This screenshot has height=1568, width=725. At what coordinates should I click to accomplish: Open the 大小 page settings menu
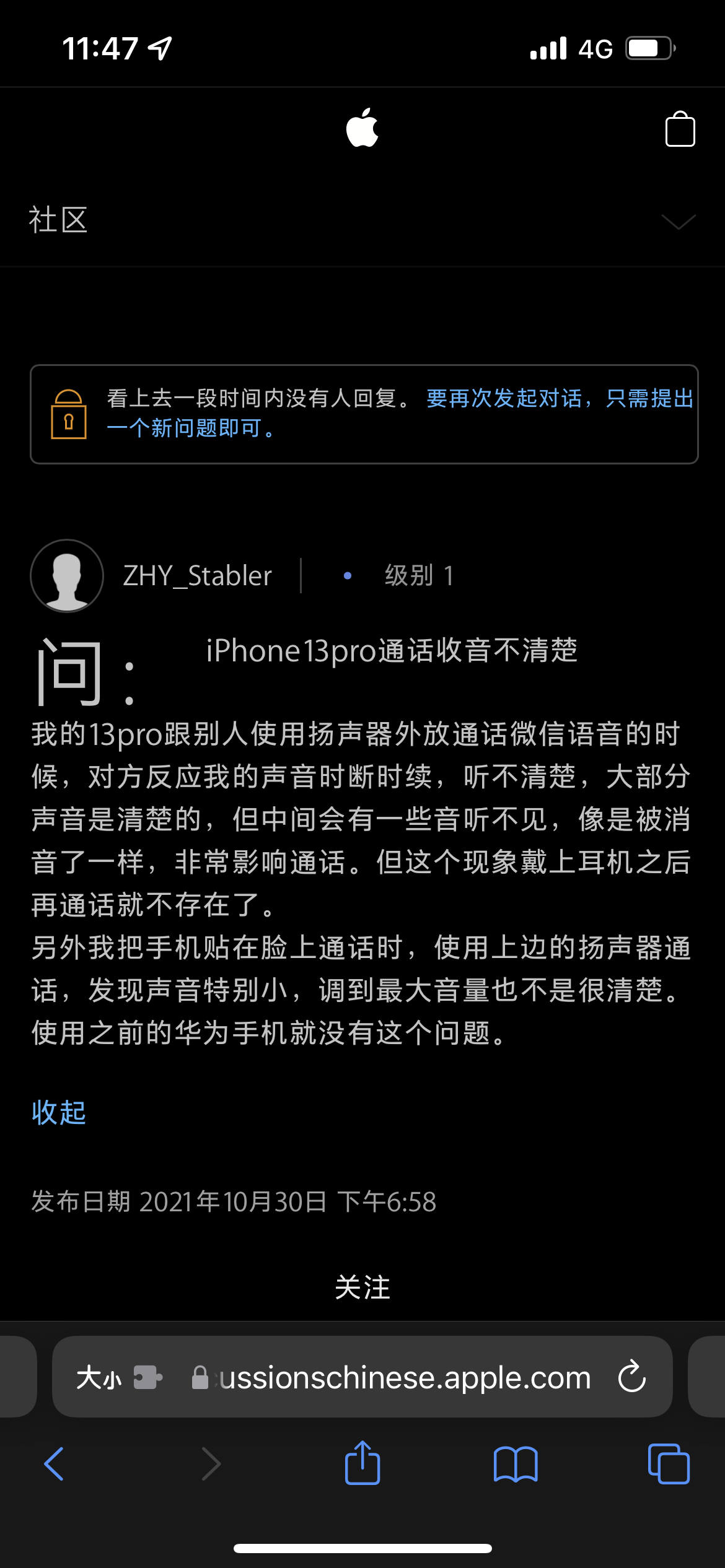pos(99,1378)
